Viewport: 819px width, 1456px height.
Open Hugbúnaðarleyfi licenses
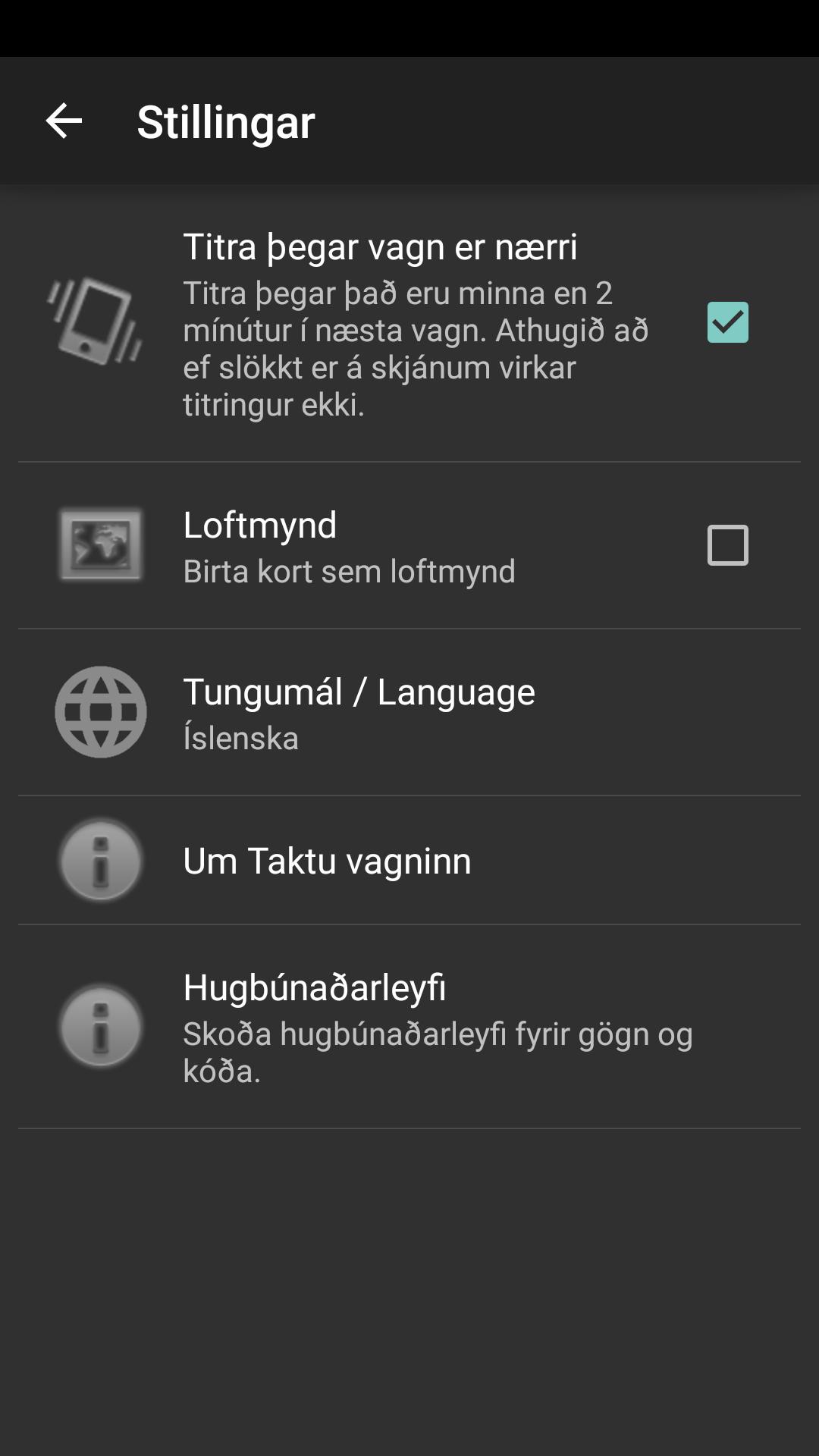(x=409, y=1027)
